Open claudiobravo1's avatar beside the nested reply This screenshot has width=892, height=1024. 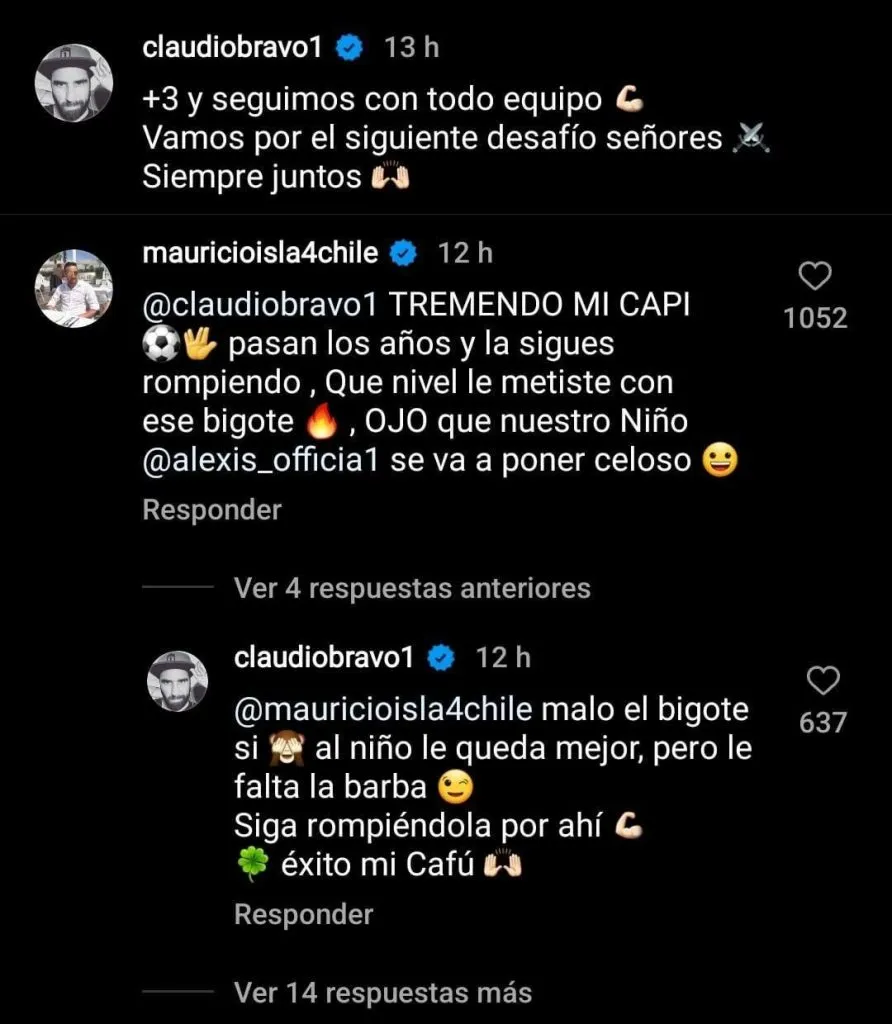click(178, 682)
